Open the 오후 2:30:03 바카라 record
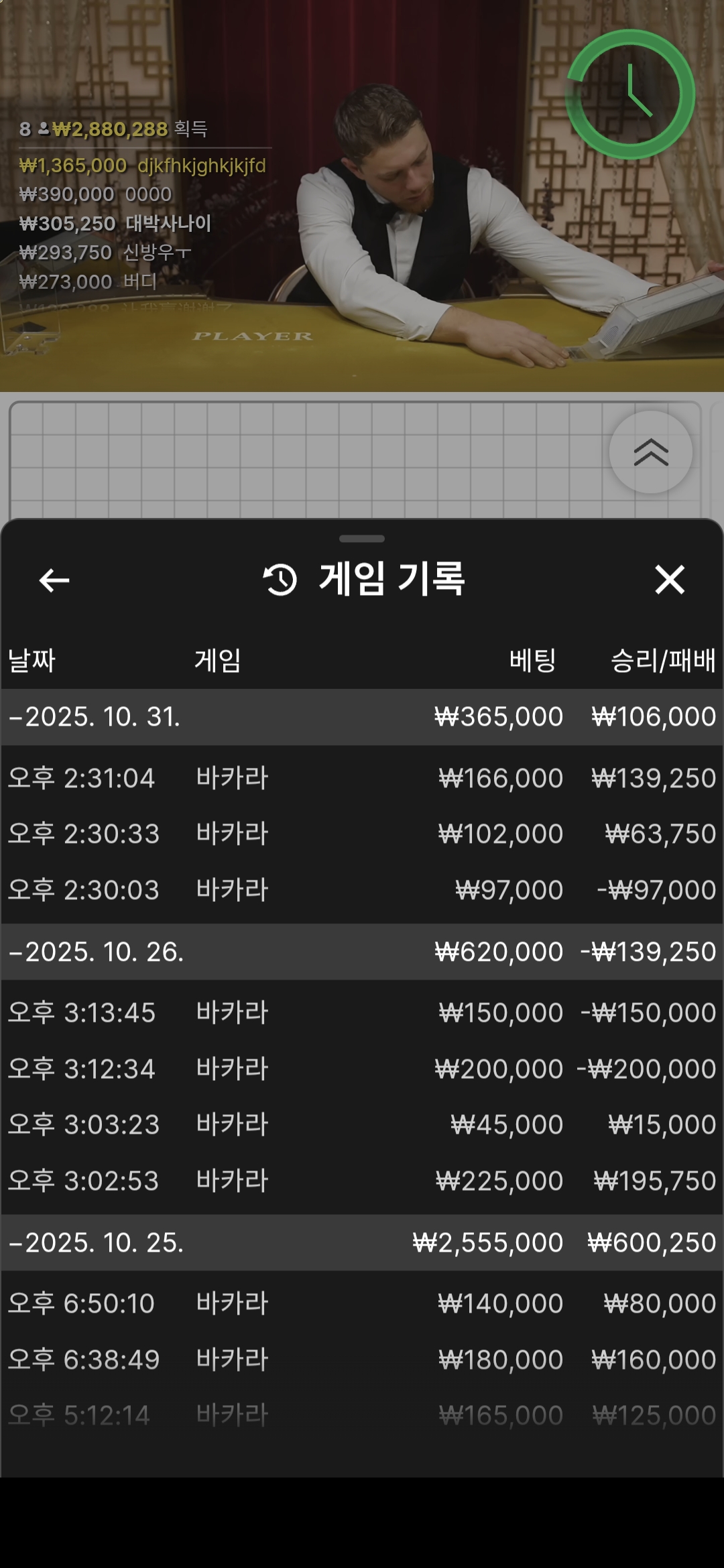 (x=362, y=891)
